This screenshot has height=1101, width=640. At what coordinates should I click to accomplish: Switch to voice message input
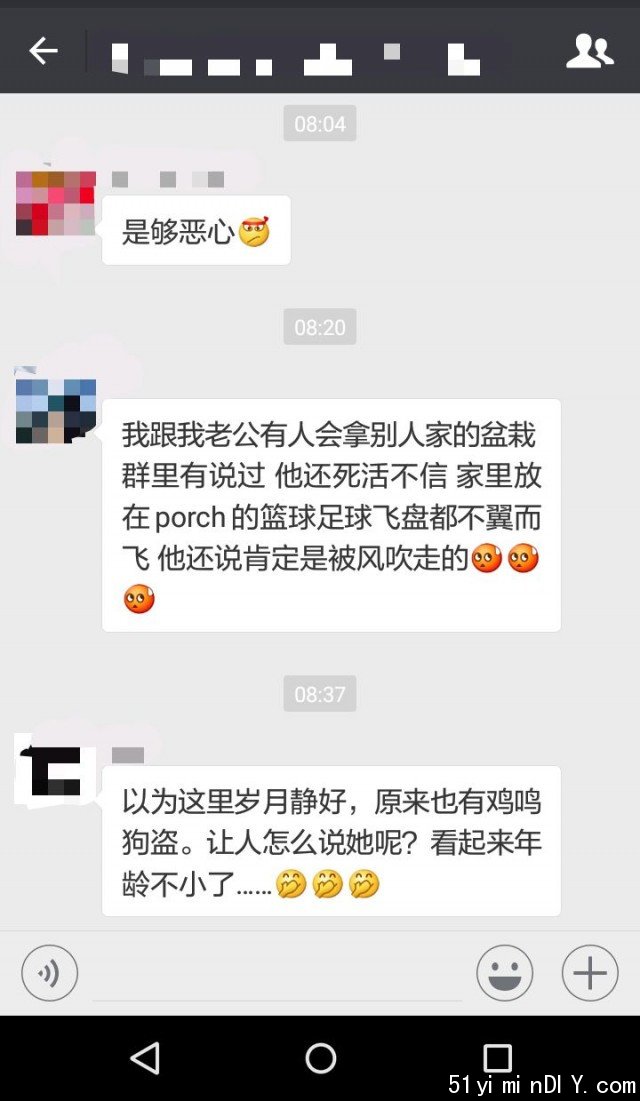click(x=49, y=972)
